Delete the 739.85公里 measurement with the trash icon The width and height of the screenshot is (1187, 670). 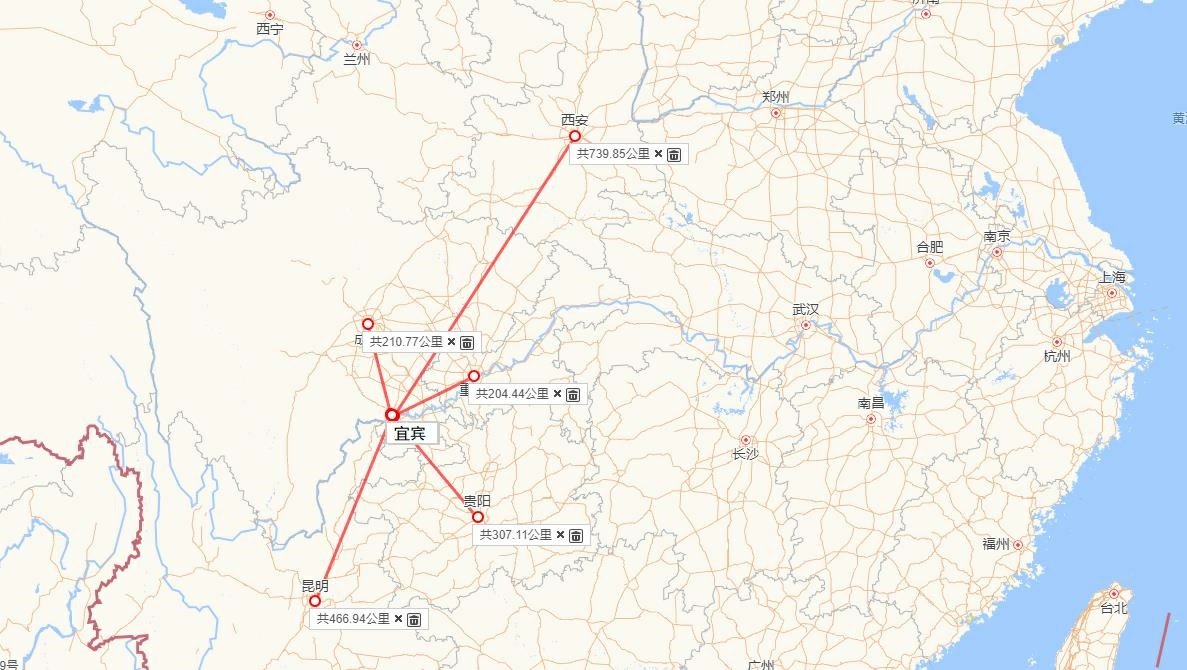click(x=674, y=154)
